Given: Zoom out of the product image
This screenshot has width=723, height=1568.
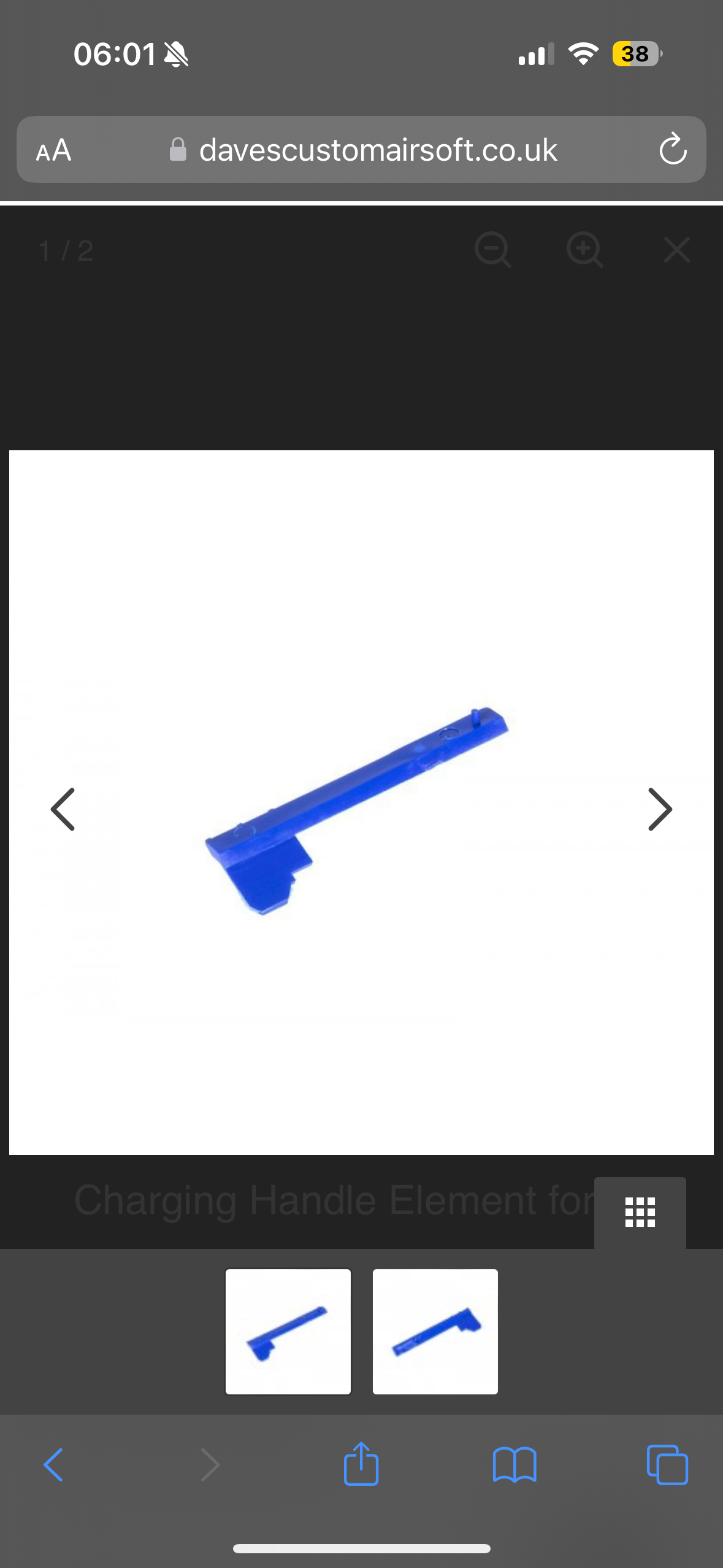Looking at the screenshot, I should pyautogui.click(x=492, y=250).
